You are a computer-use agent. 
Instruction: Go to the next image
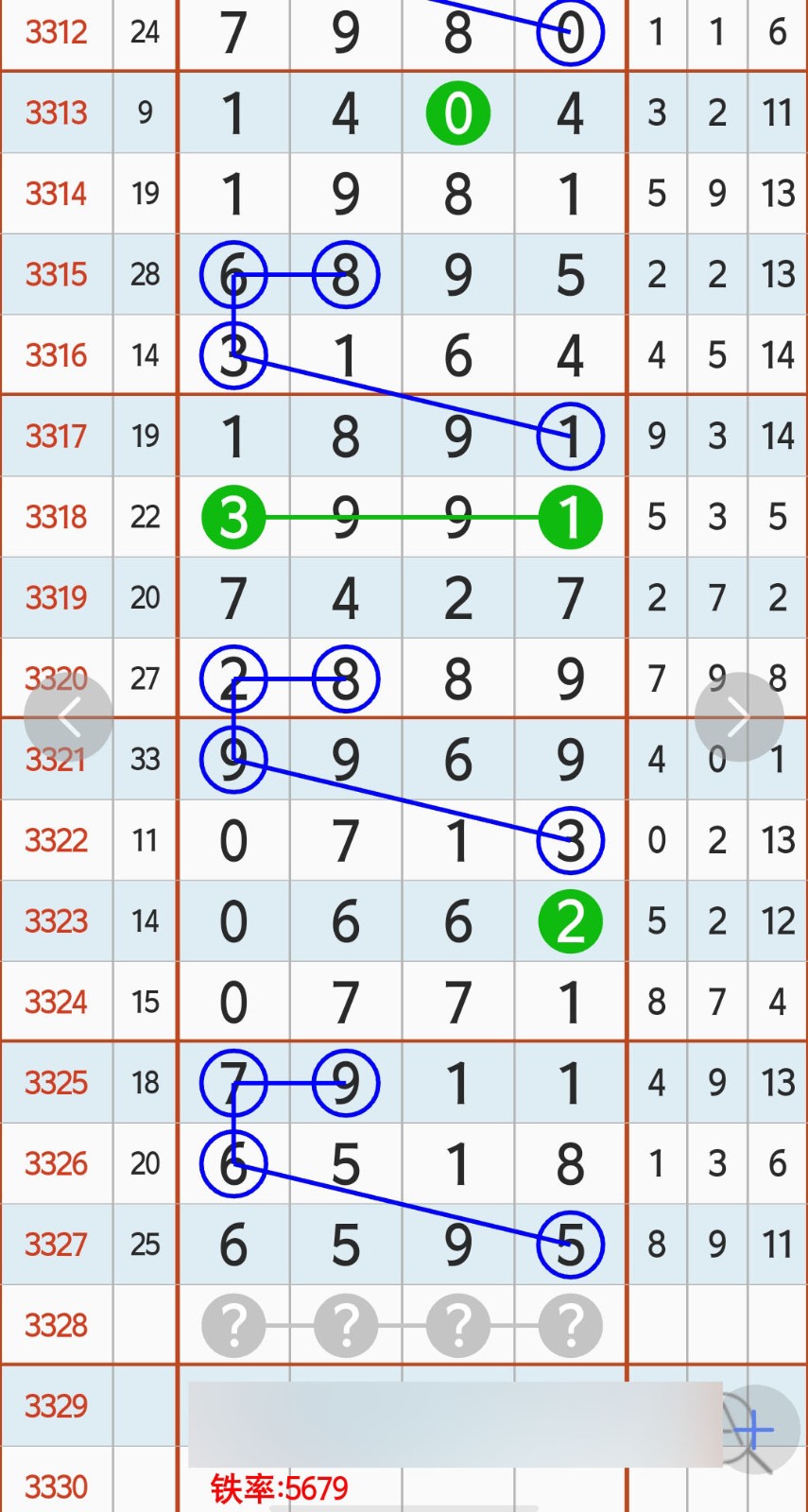(739, 717)
